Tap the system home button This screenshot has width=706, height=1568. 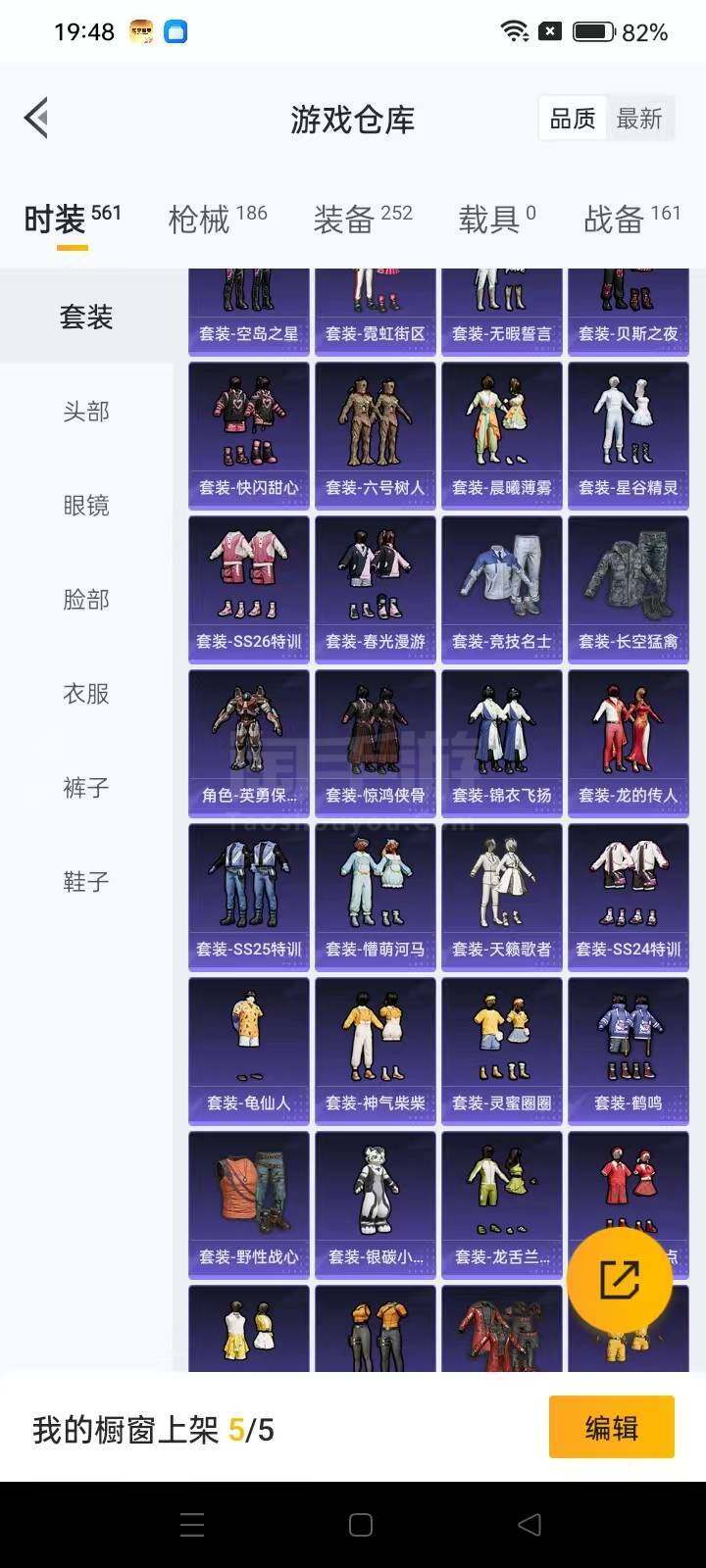pyautogui.click(x=361, y=1525)
